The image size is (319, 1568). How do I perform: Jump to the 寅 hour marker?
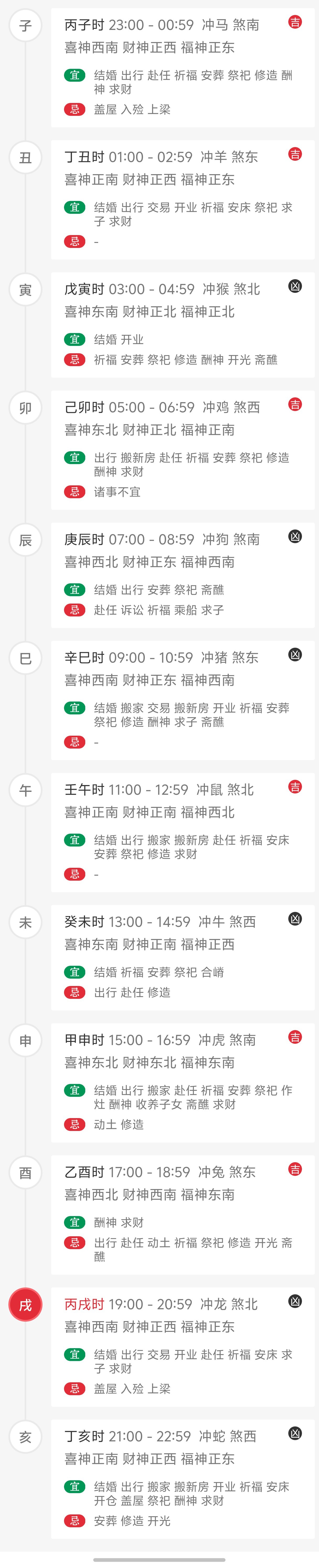pyautogui.click(x=25, y=290)
